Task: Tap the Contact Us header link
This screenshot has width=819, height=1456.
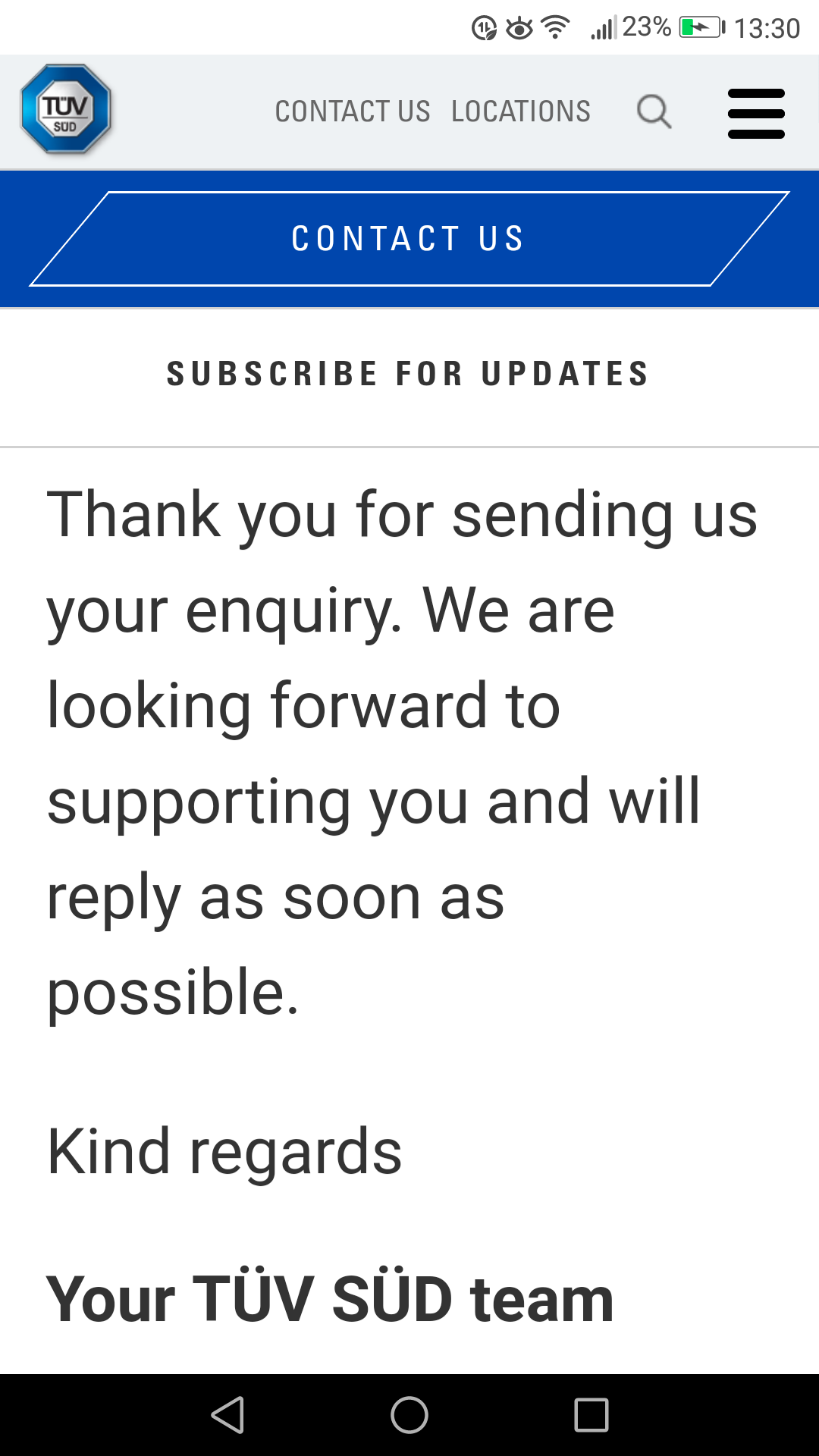Action: tap(352, 111)
